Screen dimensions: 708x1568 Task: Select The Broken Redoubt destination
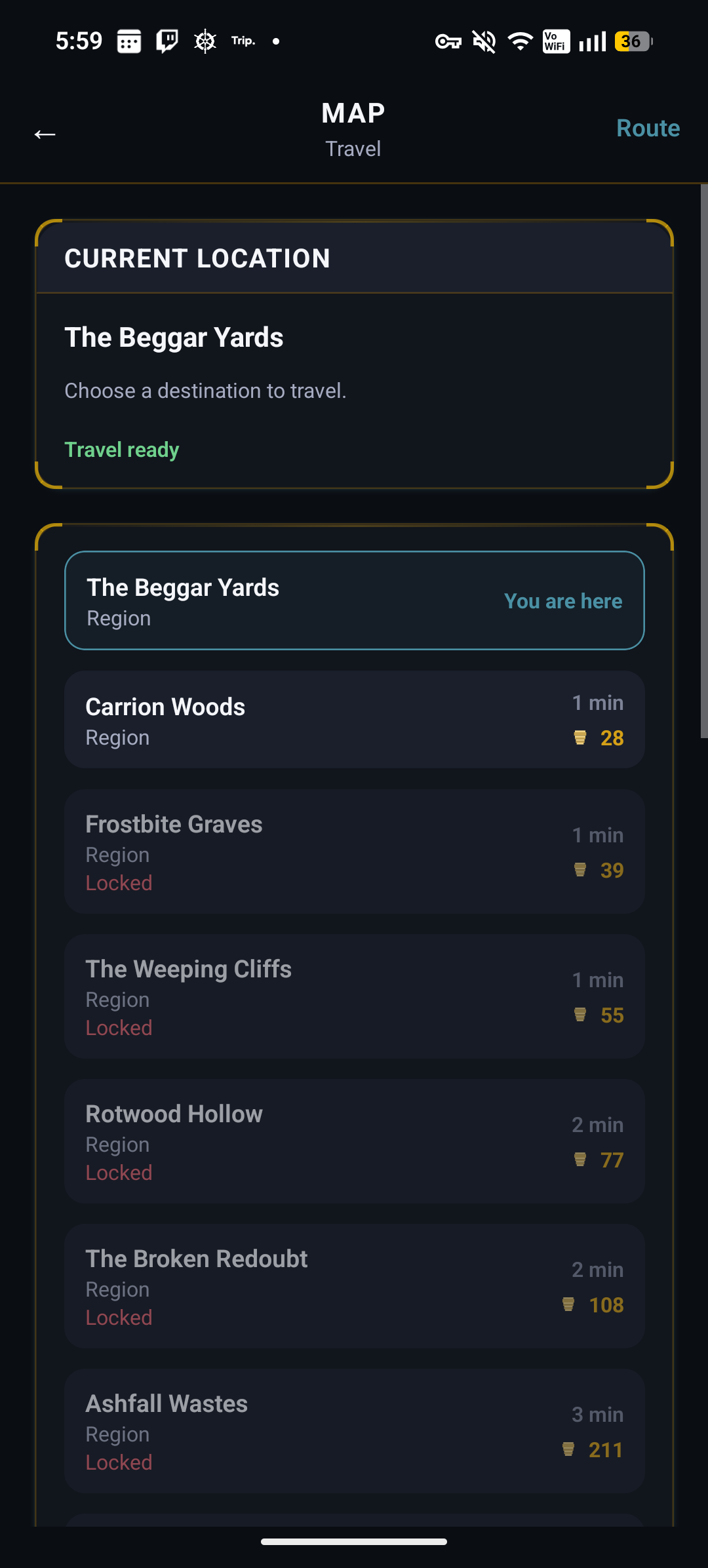pos(354,1286)
